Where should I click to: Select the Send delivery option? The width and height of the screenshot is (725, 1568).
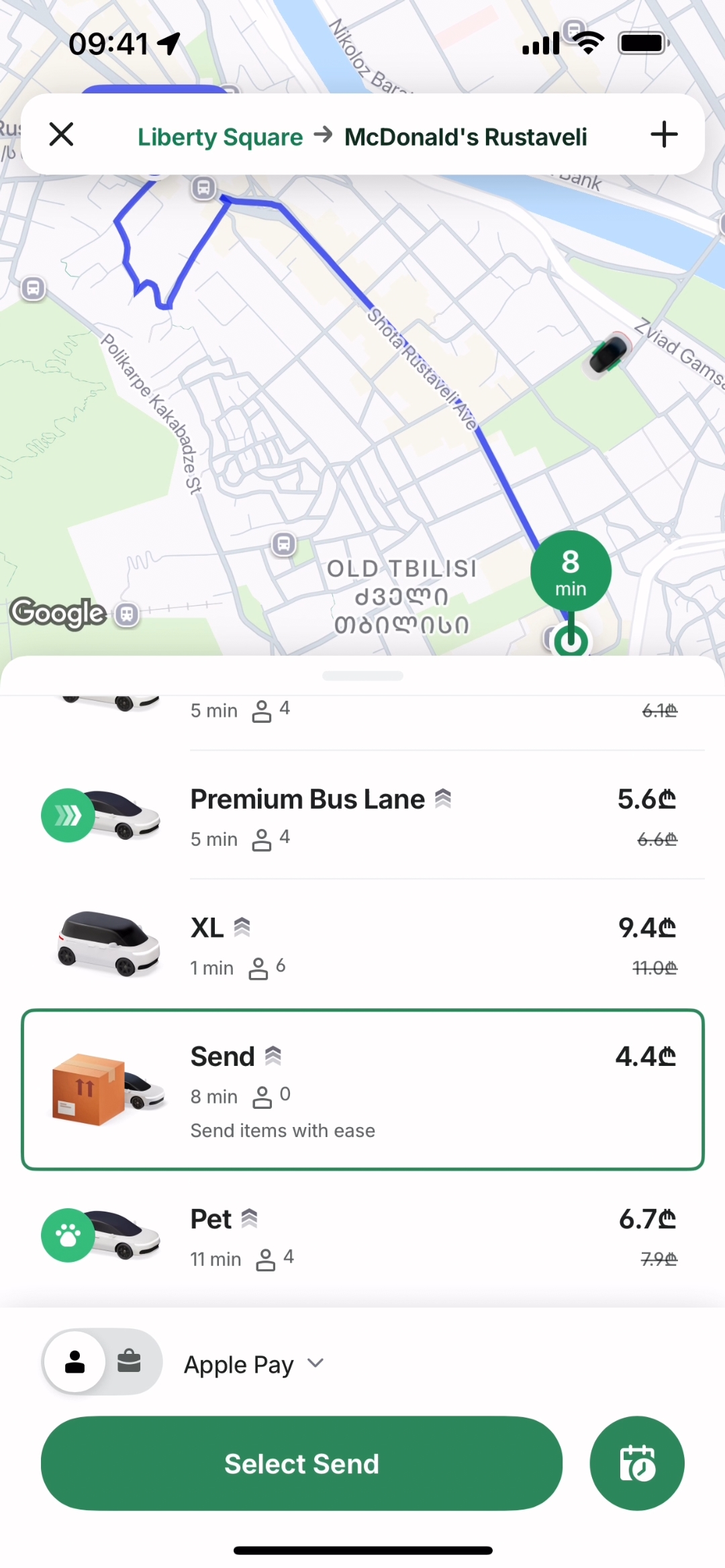pyautogui.click(x=362, y=1089)
